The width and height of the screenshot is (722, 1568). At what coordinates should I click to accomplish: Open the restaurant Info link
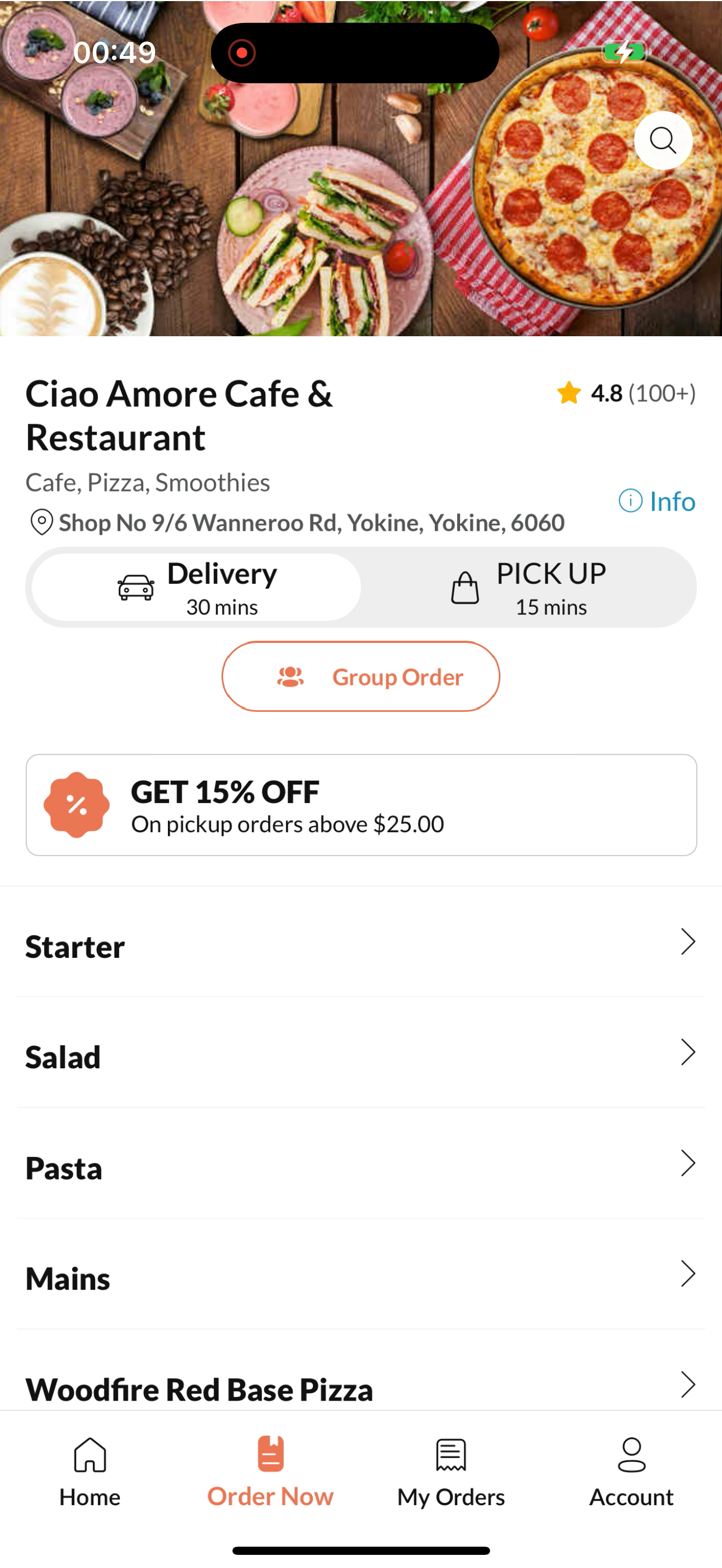point(657,501)
